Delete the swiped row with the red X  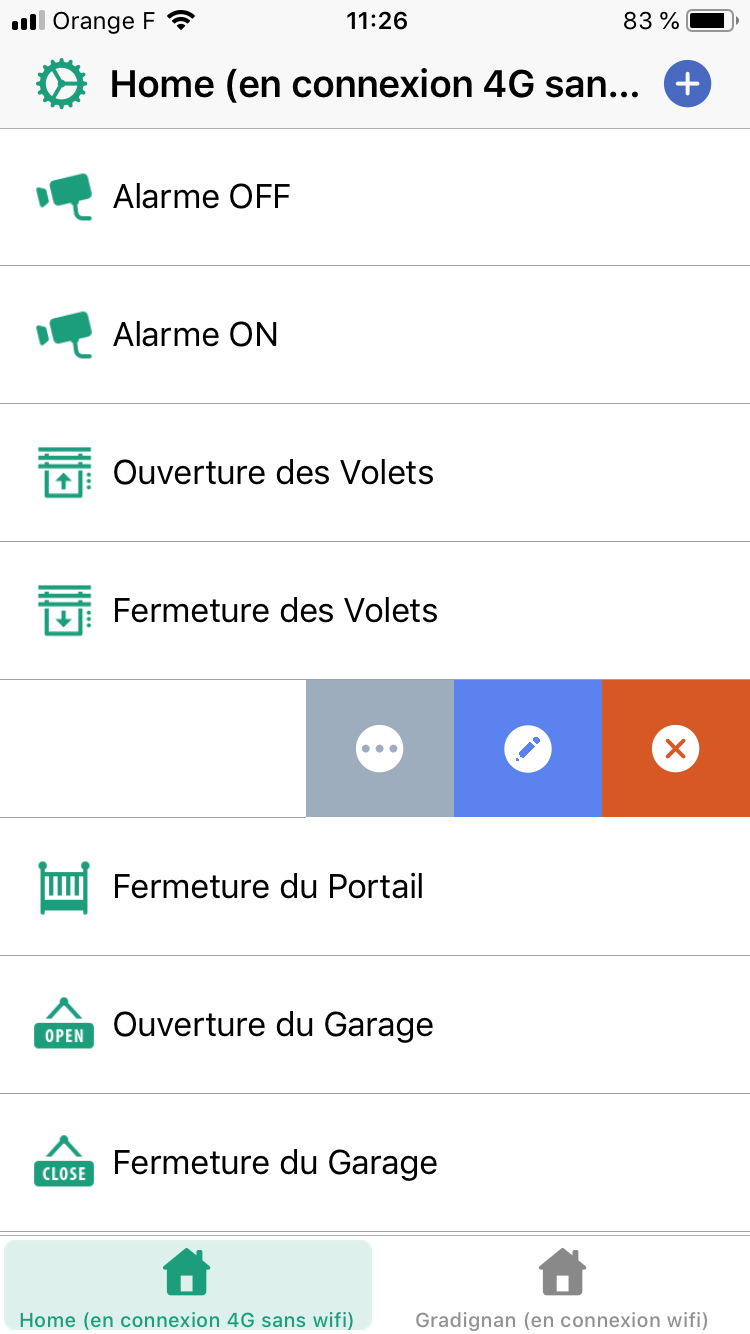[x=675, y=748]
